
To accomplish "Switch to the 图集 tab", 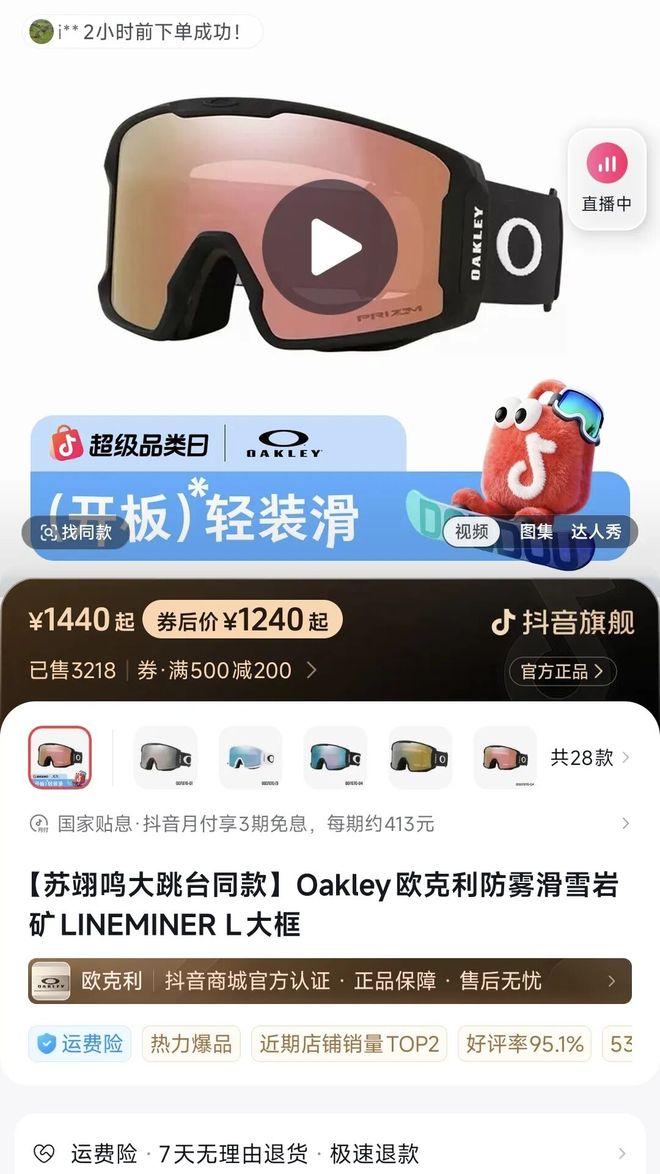I will pyautogui.click(x=536, y=532).
